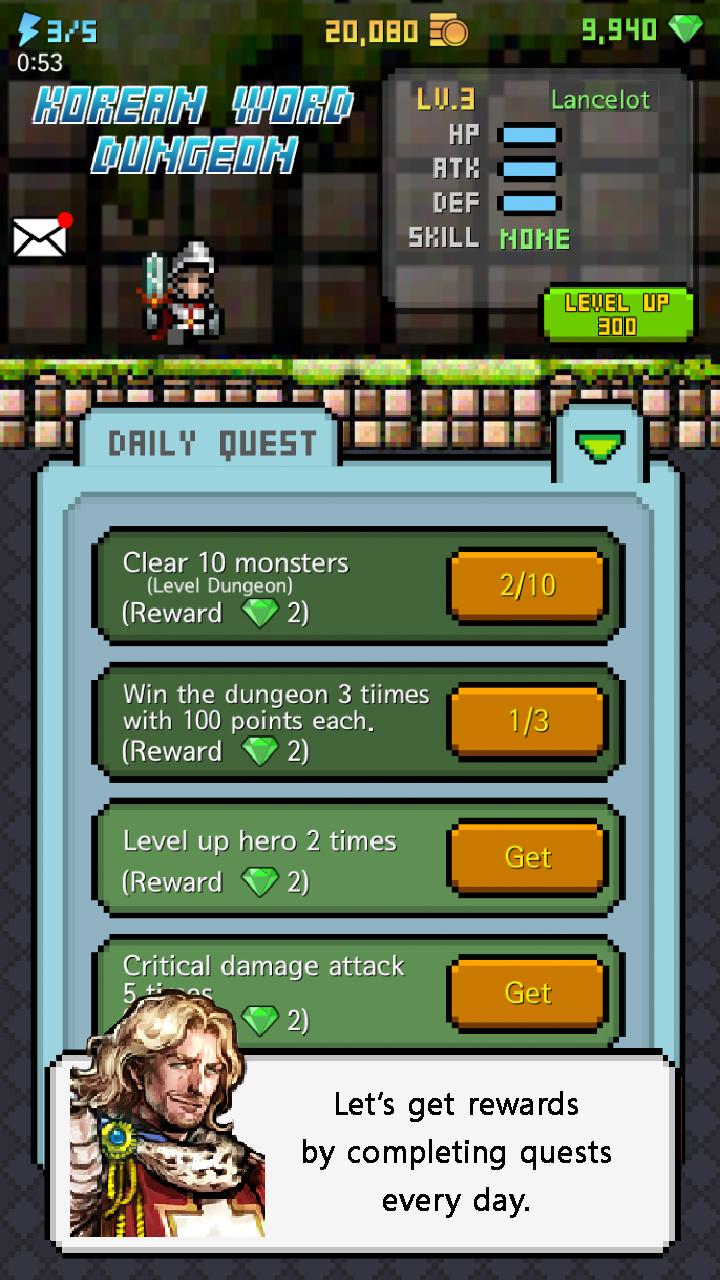Viewport: 720px width, 1280px height.
Task: Click the gem icon beside Level up hero reward
Action: 260,883
